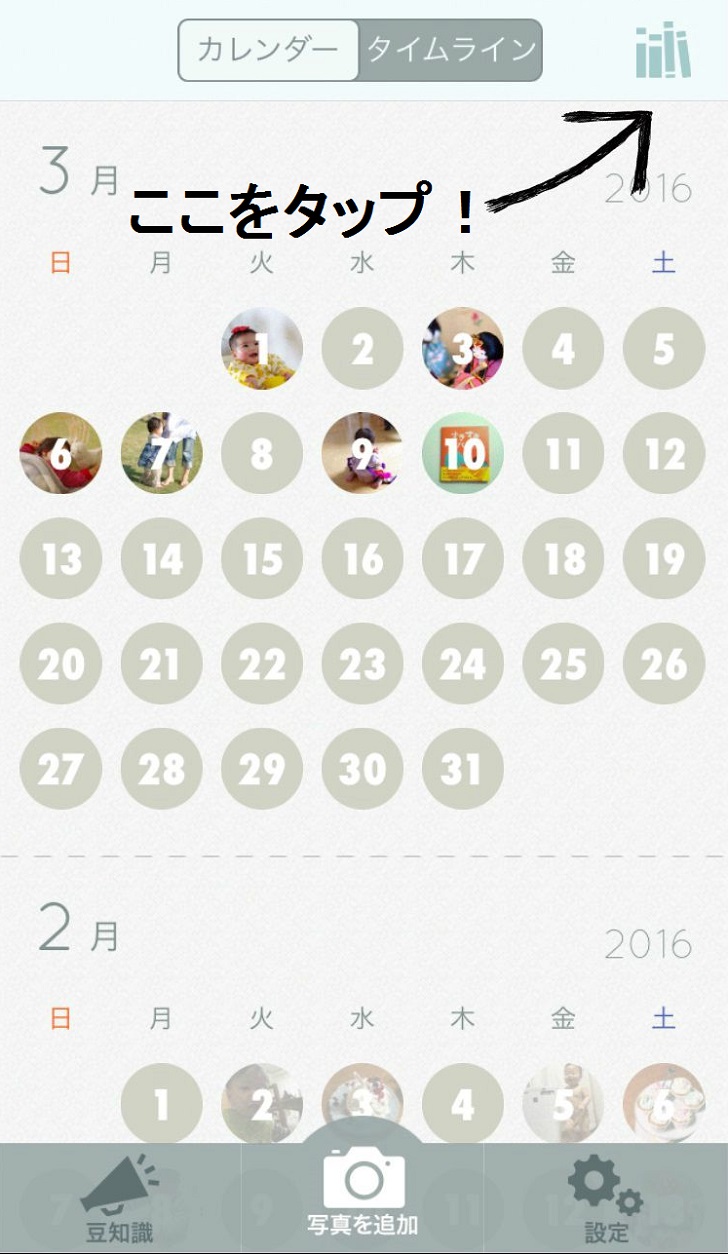
Task: Tap March 2 empty day
Action: click(x=362, y=348)
